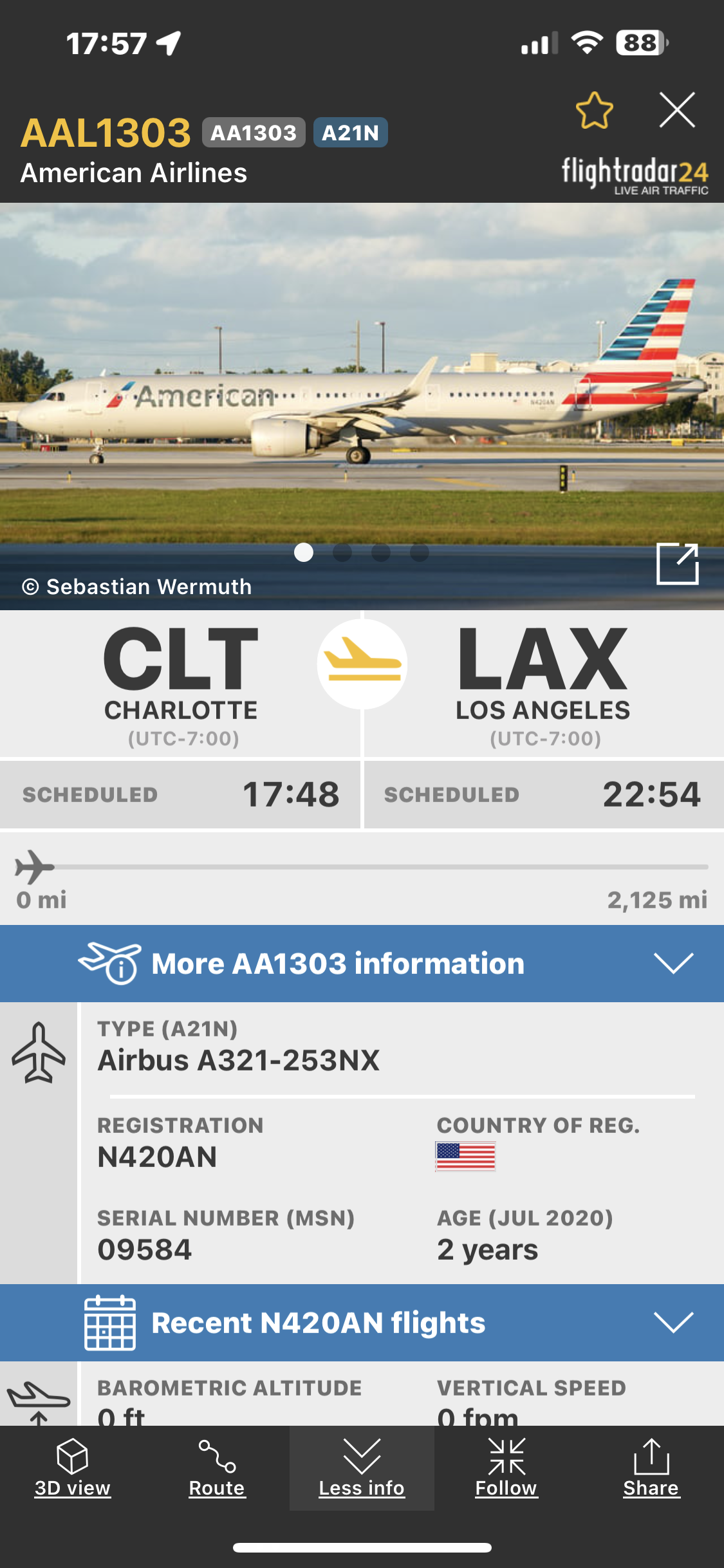Close the flight details panel
Screen dimensions: 724x1568
pyautogui.click(x=677, y=110)
